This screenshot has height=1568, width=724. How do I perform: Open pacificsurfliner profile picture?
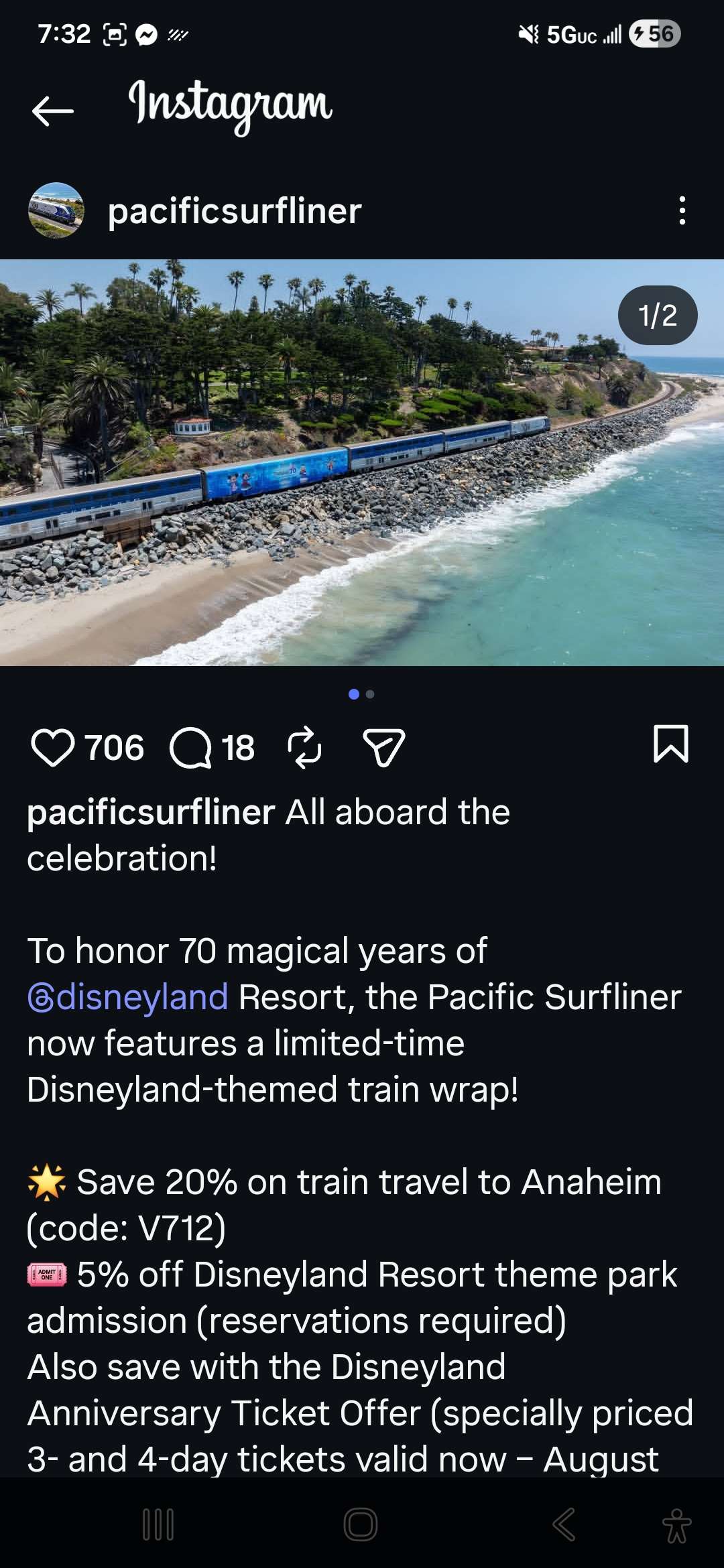[x=56, y=210]
